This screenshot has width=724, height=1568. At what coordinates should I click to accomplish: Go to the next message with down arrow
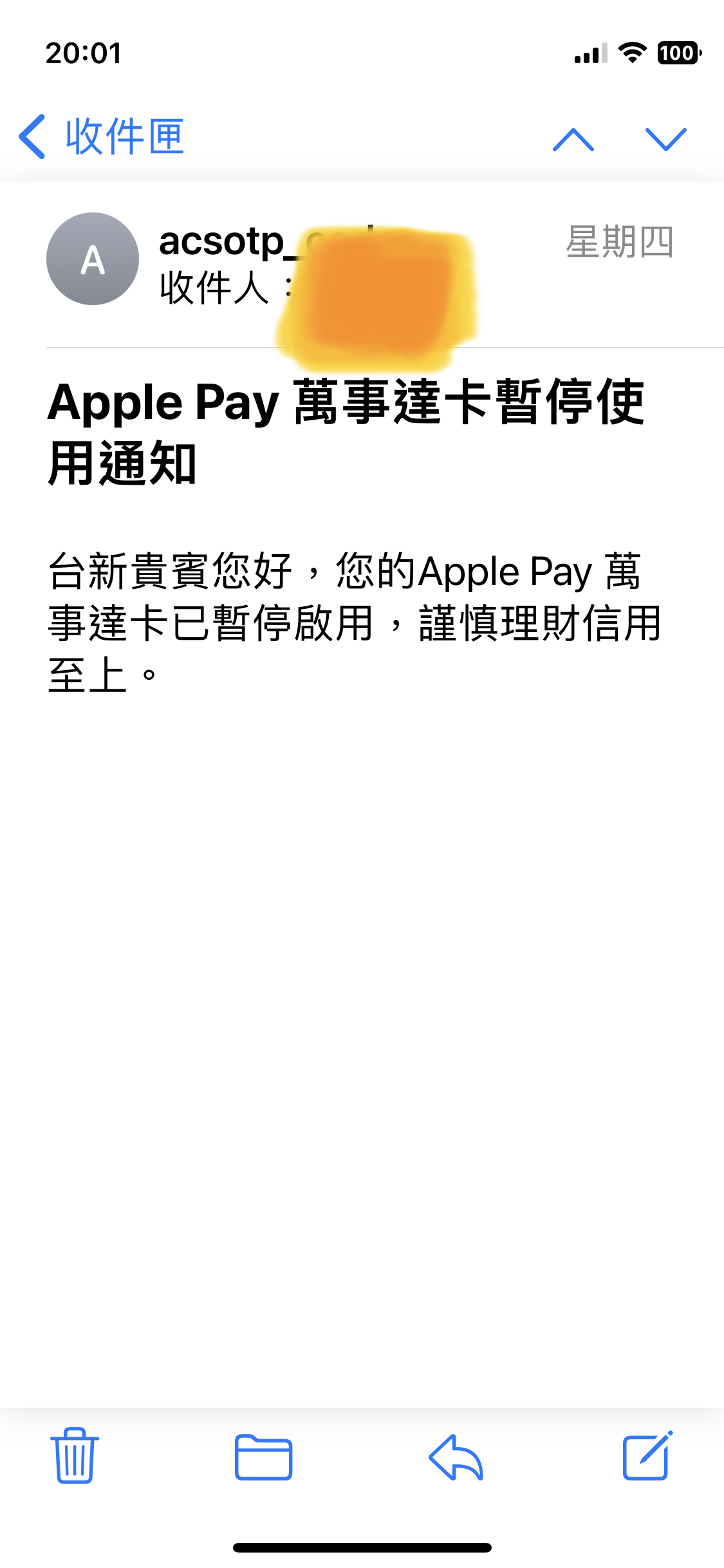(666, 139)
